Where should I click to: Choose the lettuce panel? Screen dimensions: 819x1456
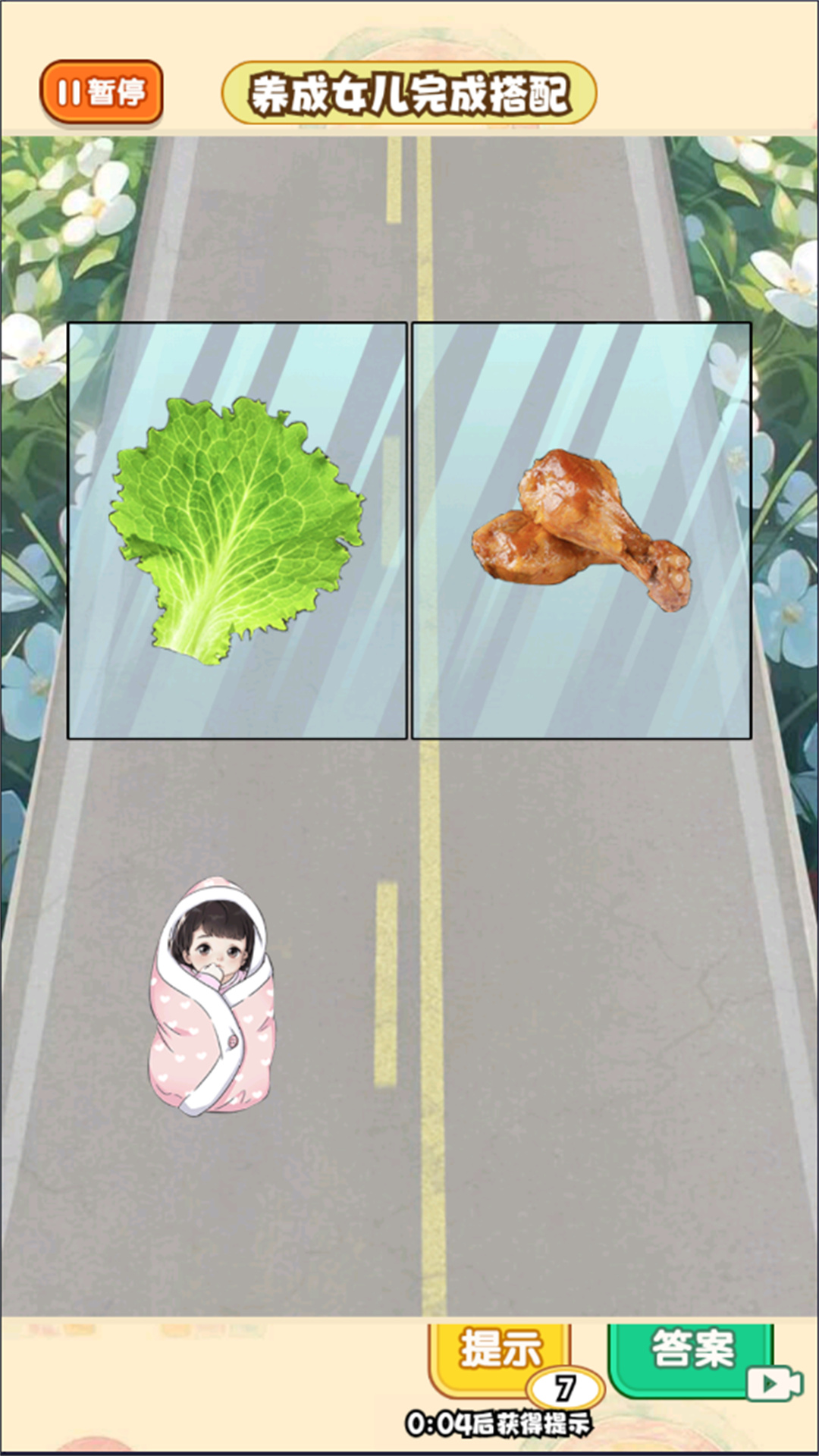coord(237,530)
